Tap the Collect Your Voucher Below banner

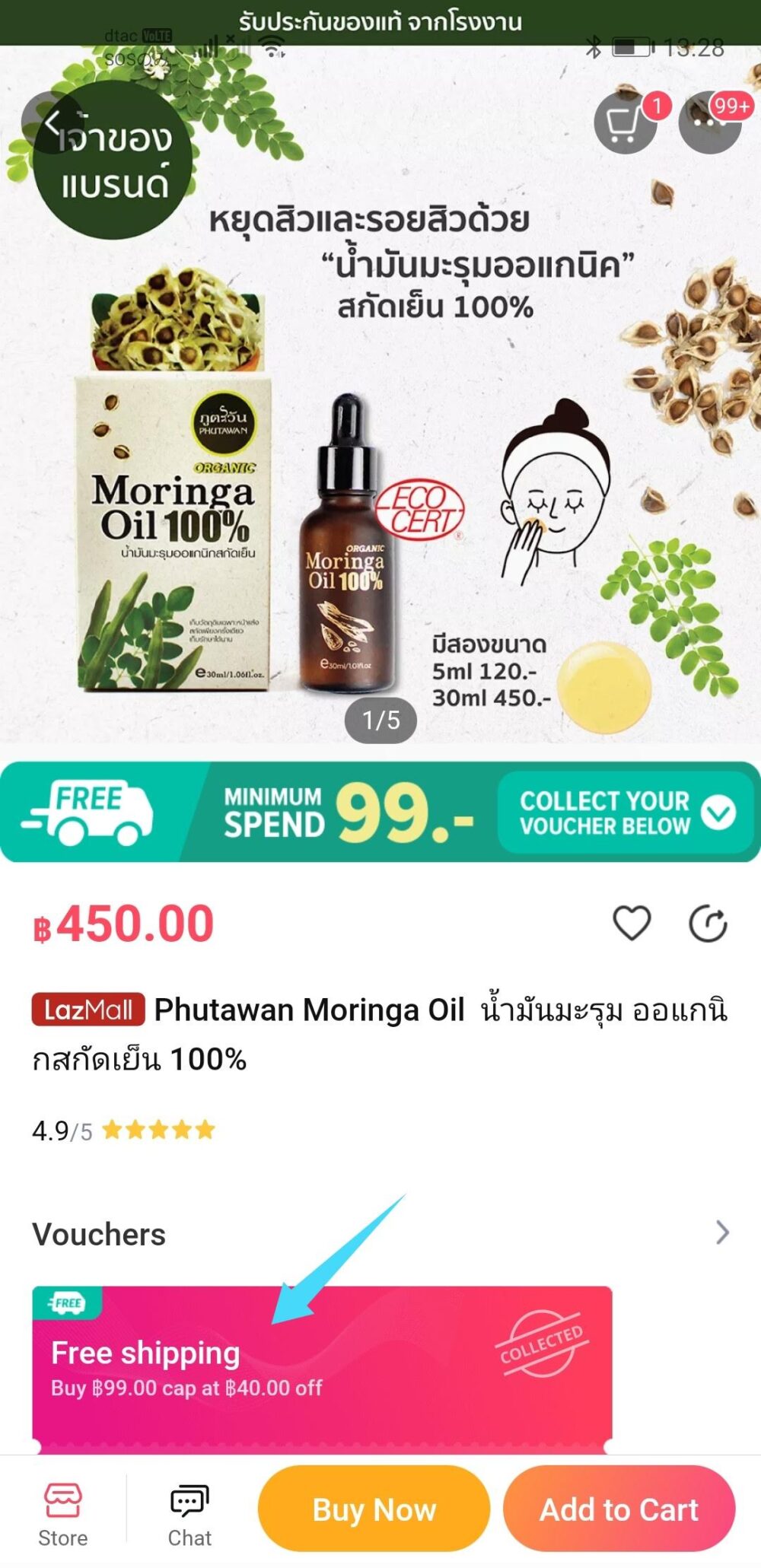coord(626,813)
